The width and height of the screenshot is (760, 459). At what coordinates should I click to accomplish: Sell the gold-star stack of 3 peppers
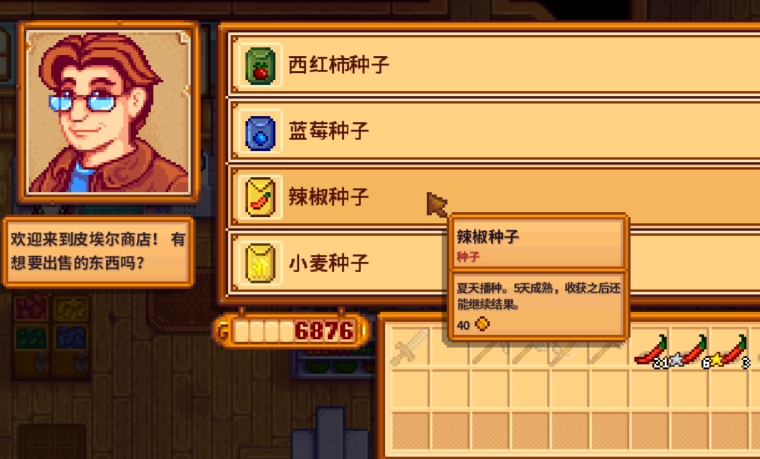(736, 350)
